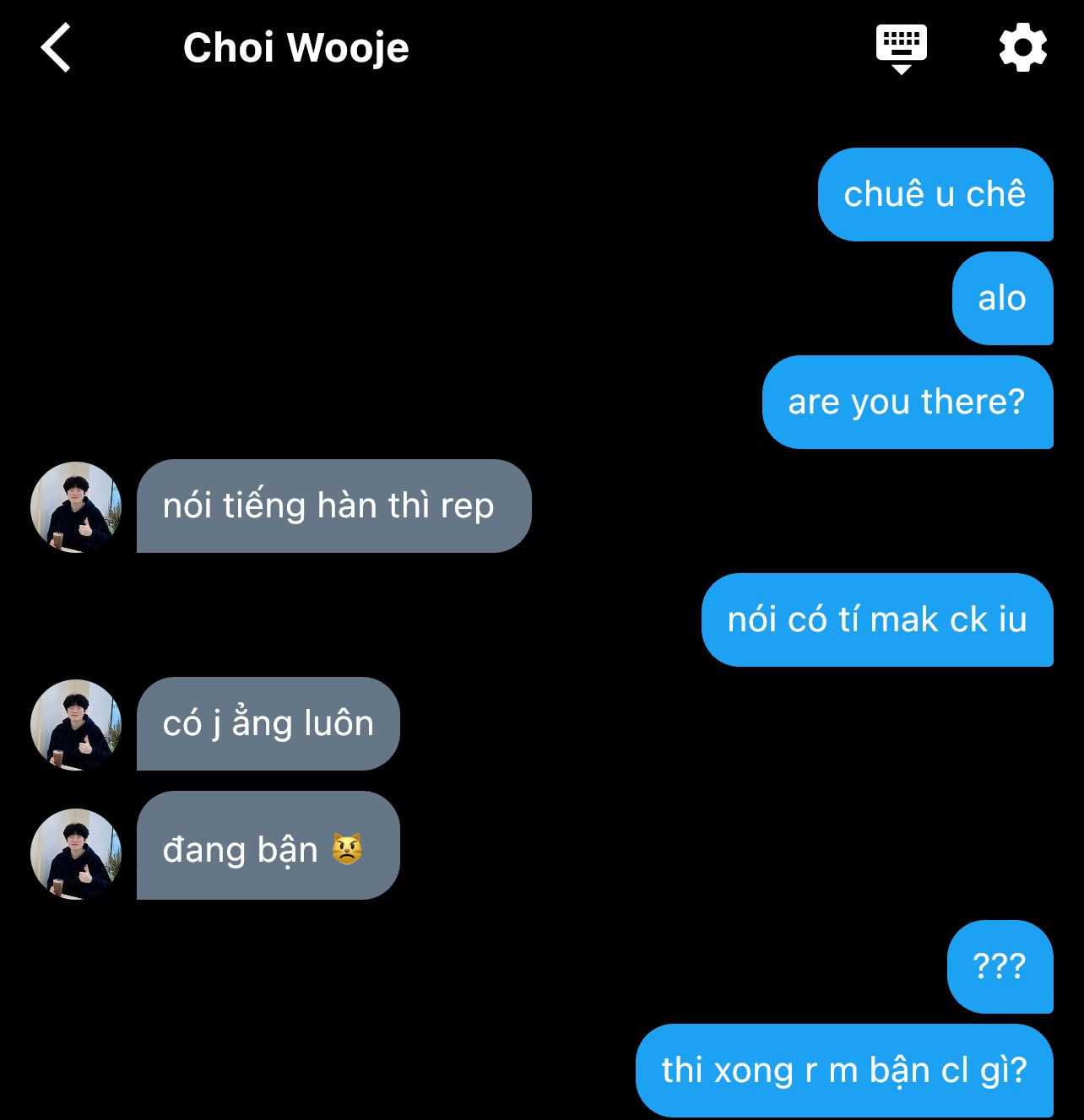Viewport: 1084px width, 1120px height.
Task: Open the settings gear
Action: (1023, 48)
